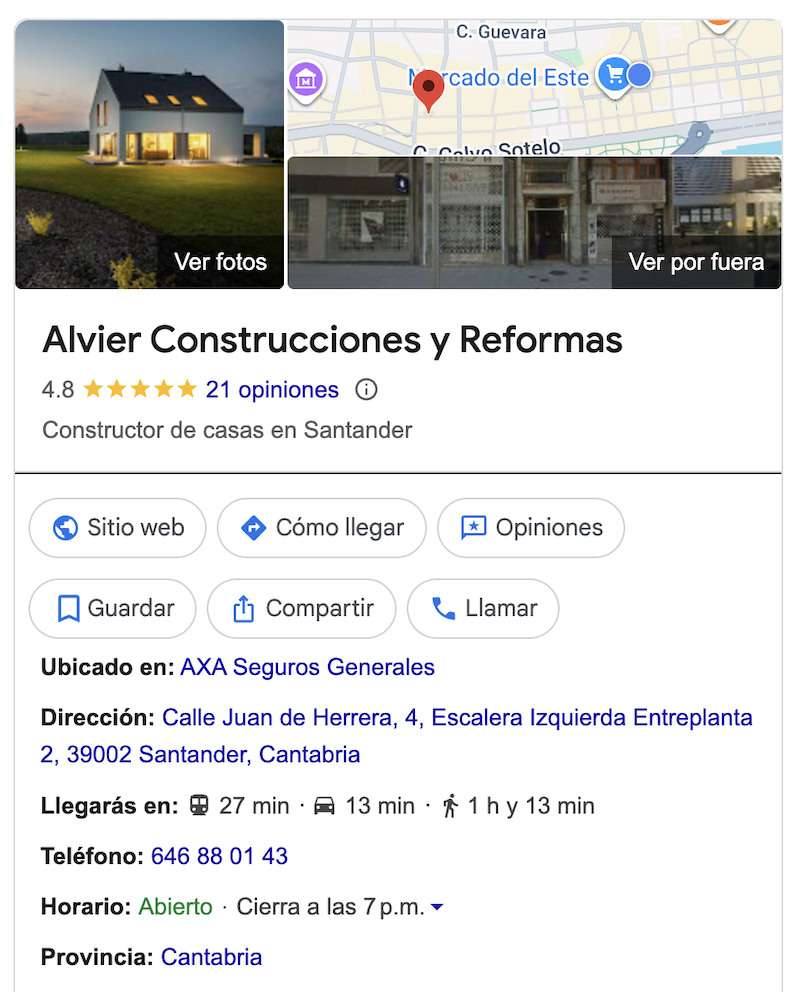Viewport: 800px width, 992px height.
Task: Open the Ver fotos house photo
Action: (150, 155)
